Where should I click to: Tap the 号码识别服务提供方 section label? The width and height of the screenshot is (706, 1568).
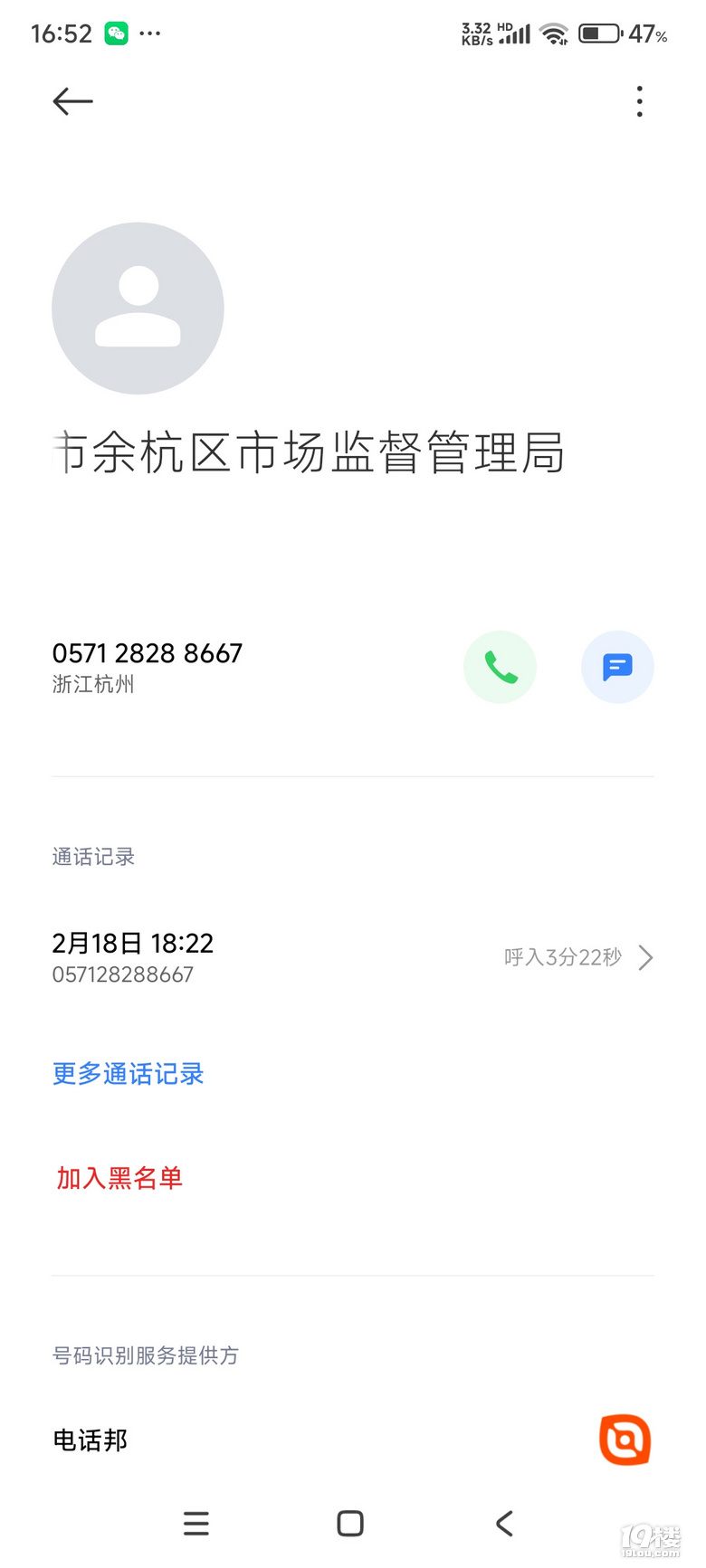pyautogui.click(x=146, y=1355)
